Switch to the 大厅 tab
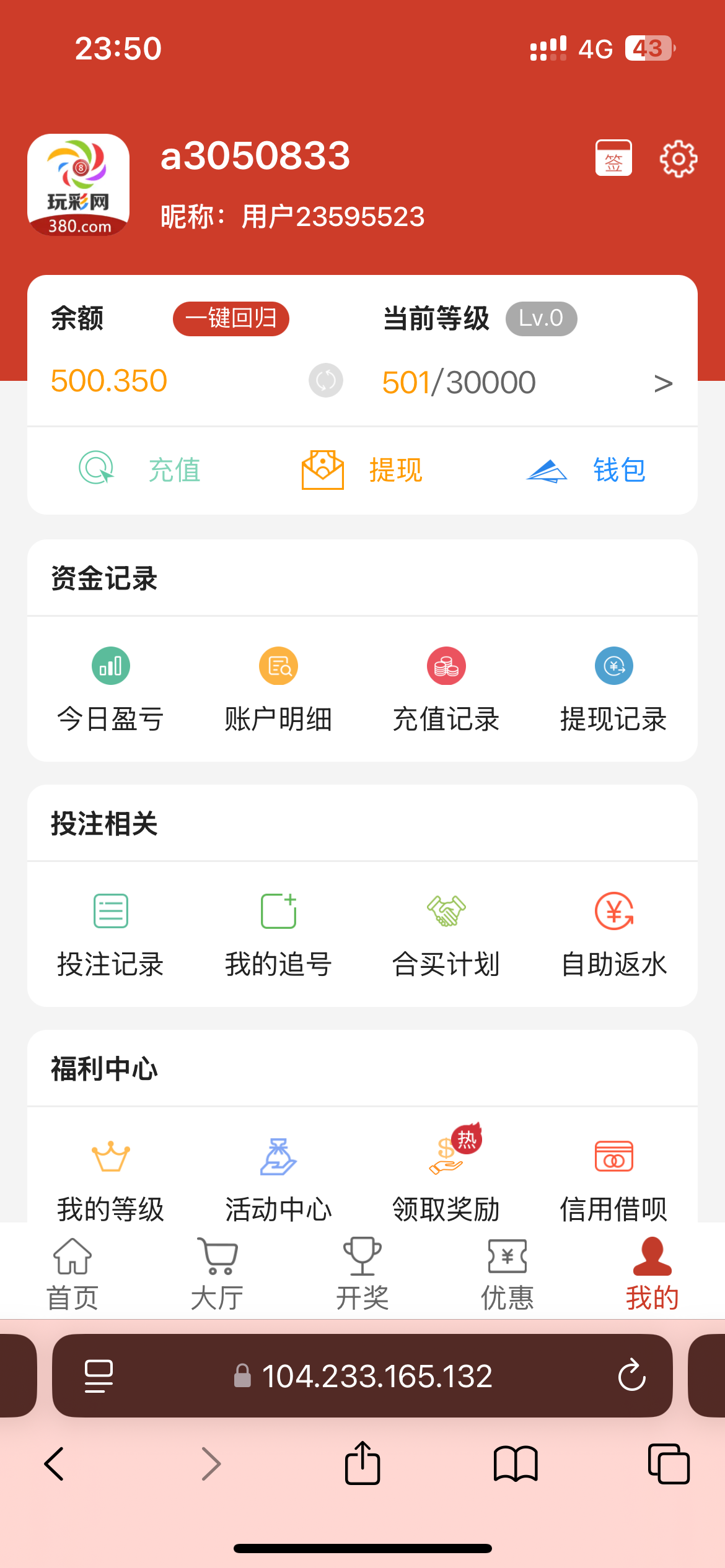The height and width of the screenshot is (1568, 725). point(217,1273)
